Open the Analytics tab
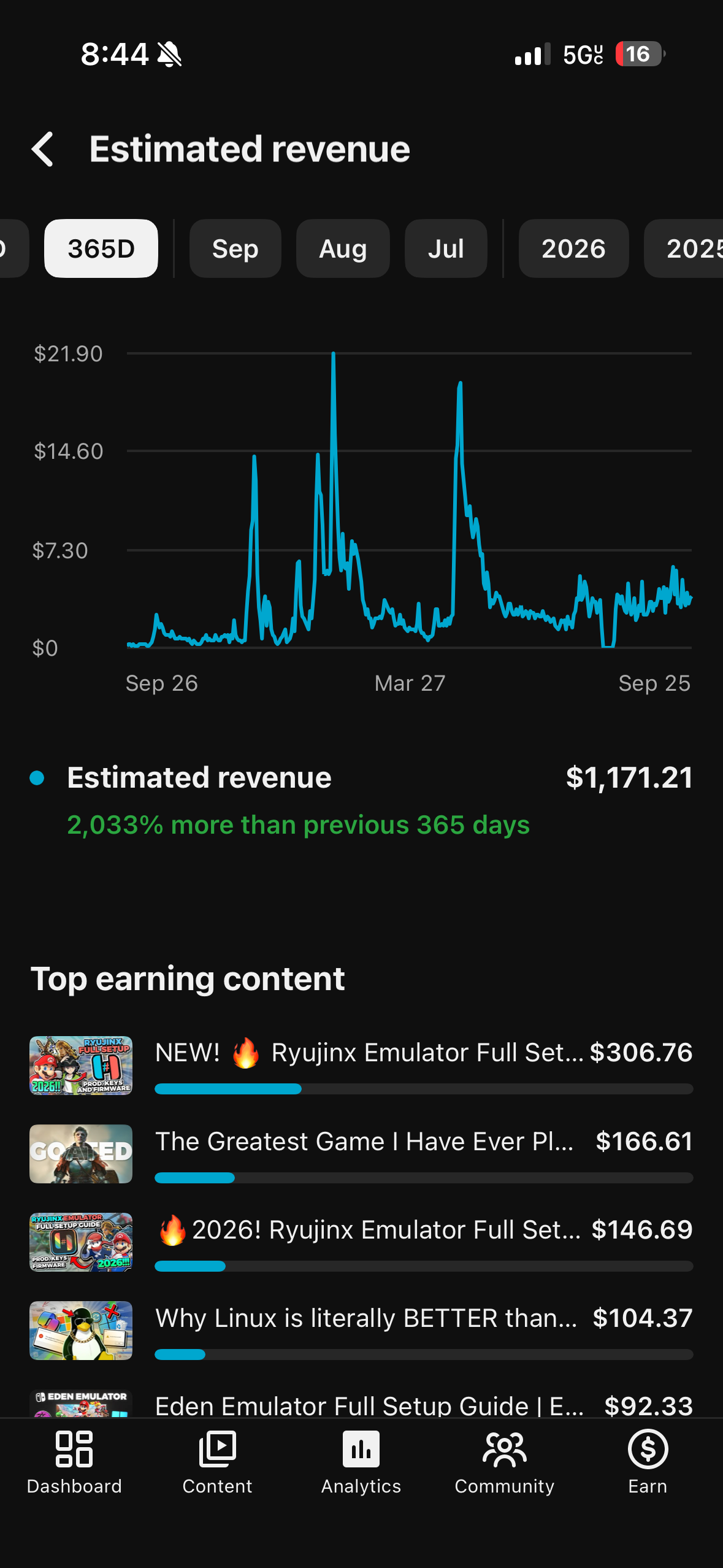 click(361, 1463)
